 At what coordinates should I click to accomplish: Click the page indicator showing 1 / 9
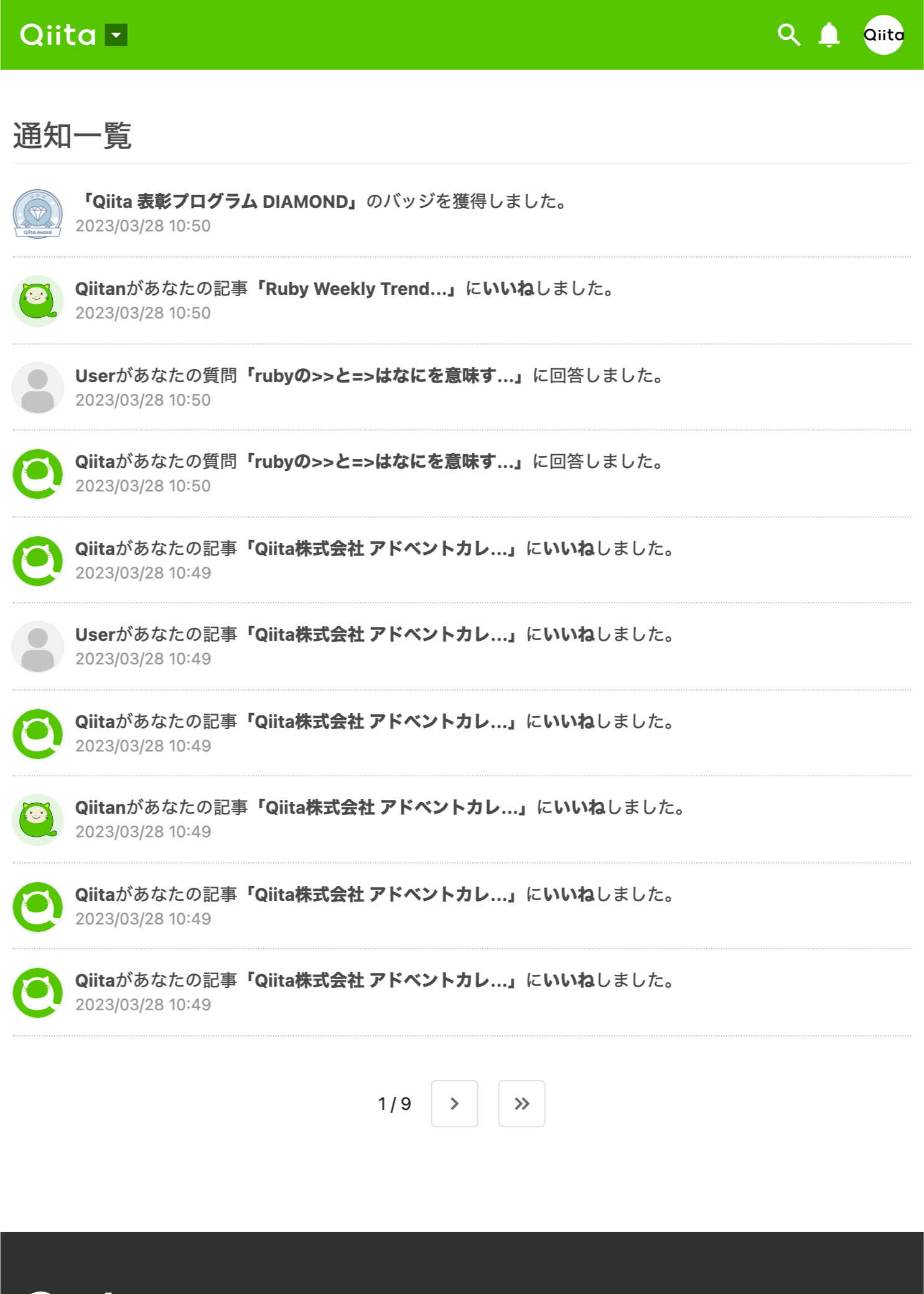coord(394,1104)
